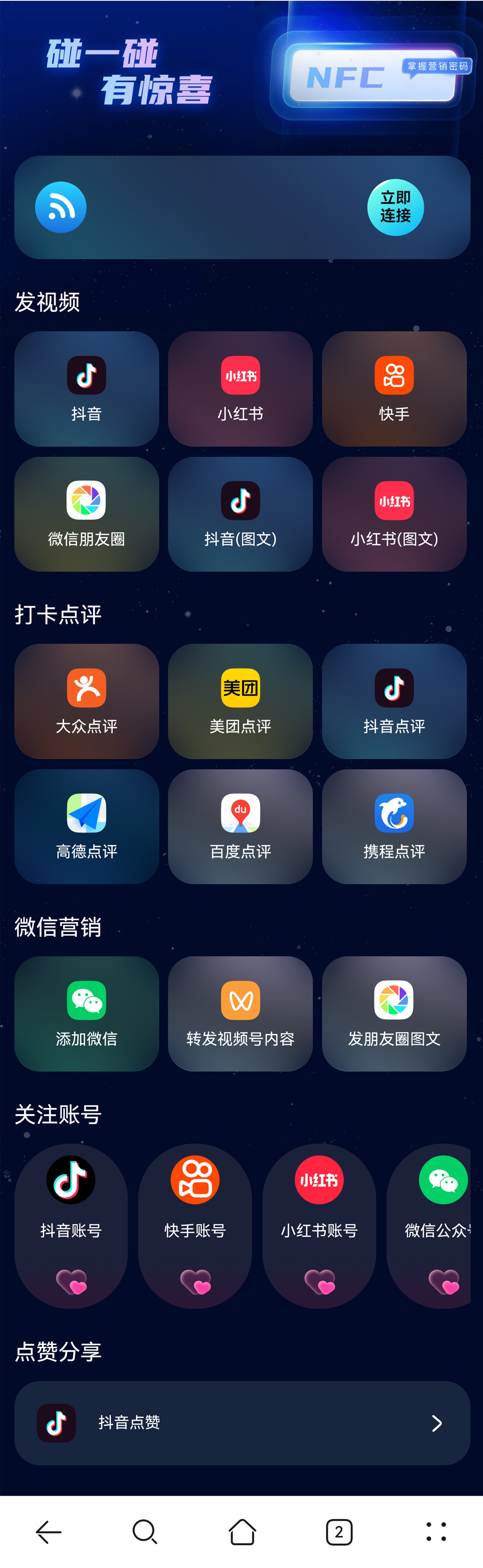
Task: Open 高德点评 review tile
Action: pos(86,826)
